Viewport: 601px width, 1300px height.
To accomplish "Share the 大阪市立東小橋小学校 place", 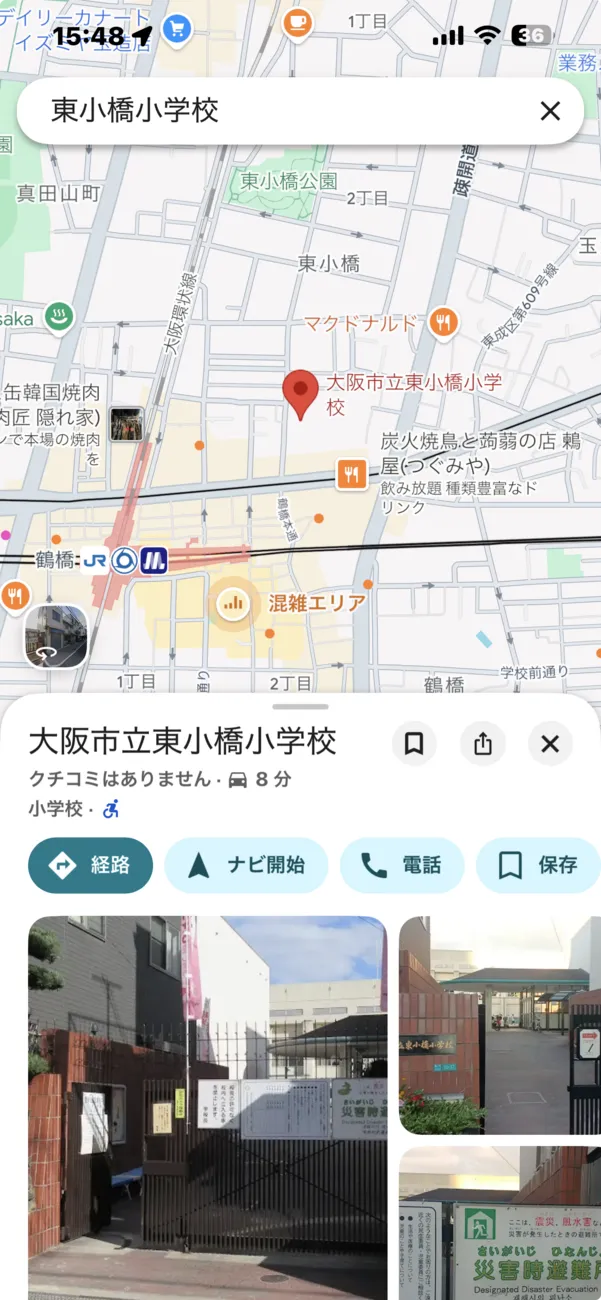I will pos(483,743).
